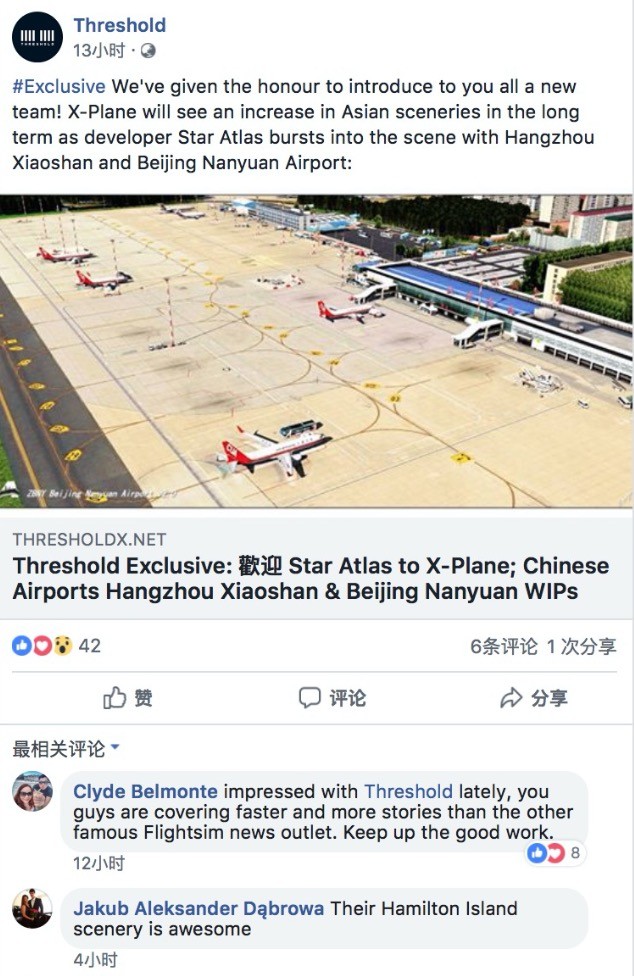This screenshot has width=634, height=976.
Task: Open Jakub Aleksander Dąbrowa's profile
Action: point(198,908)
